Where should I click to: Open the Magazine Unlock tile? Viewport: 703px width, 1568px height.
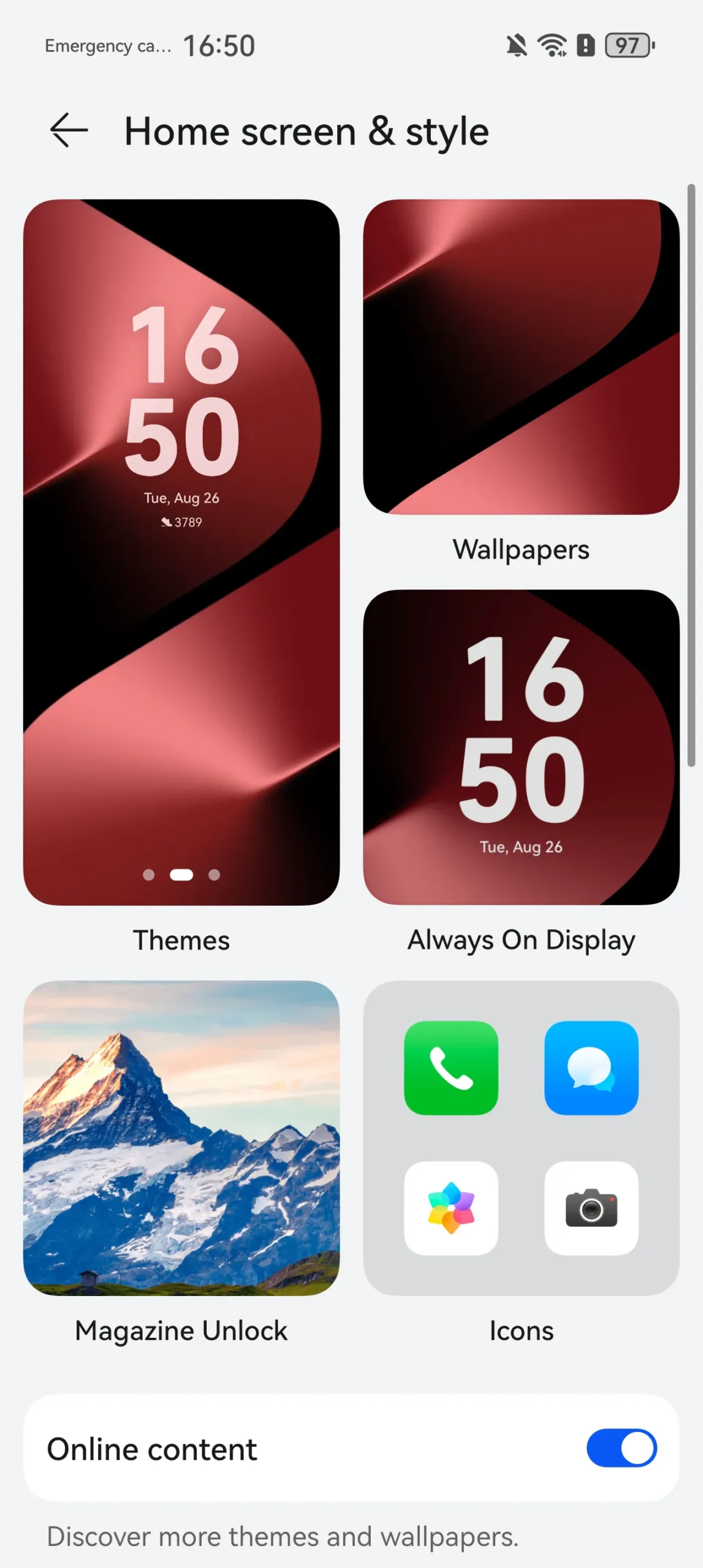point(181,1137)
